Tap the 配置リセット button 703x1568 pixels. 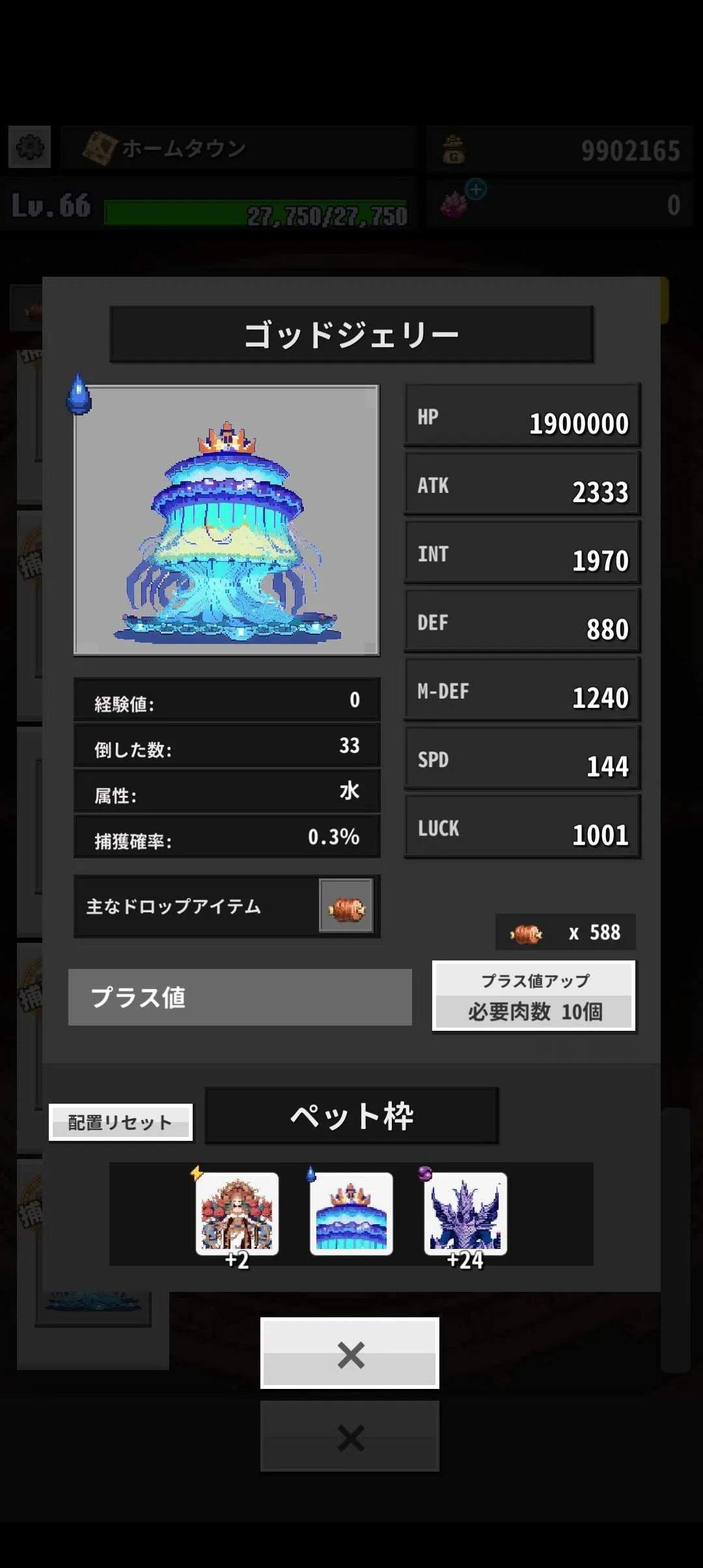click(x=120, y=1122)
